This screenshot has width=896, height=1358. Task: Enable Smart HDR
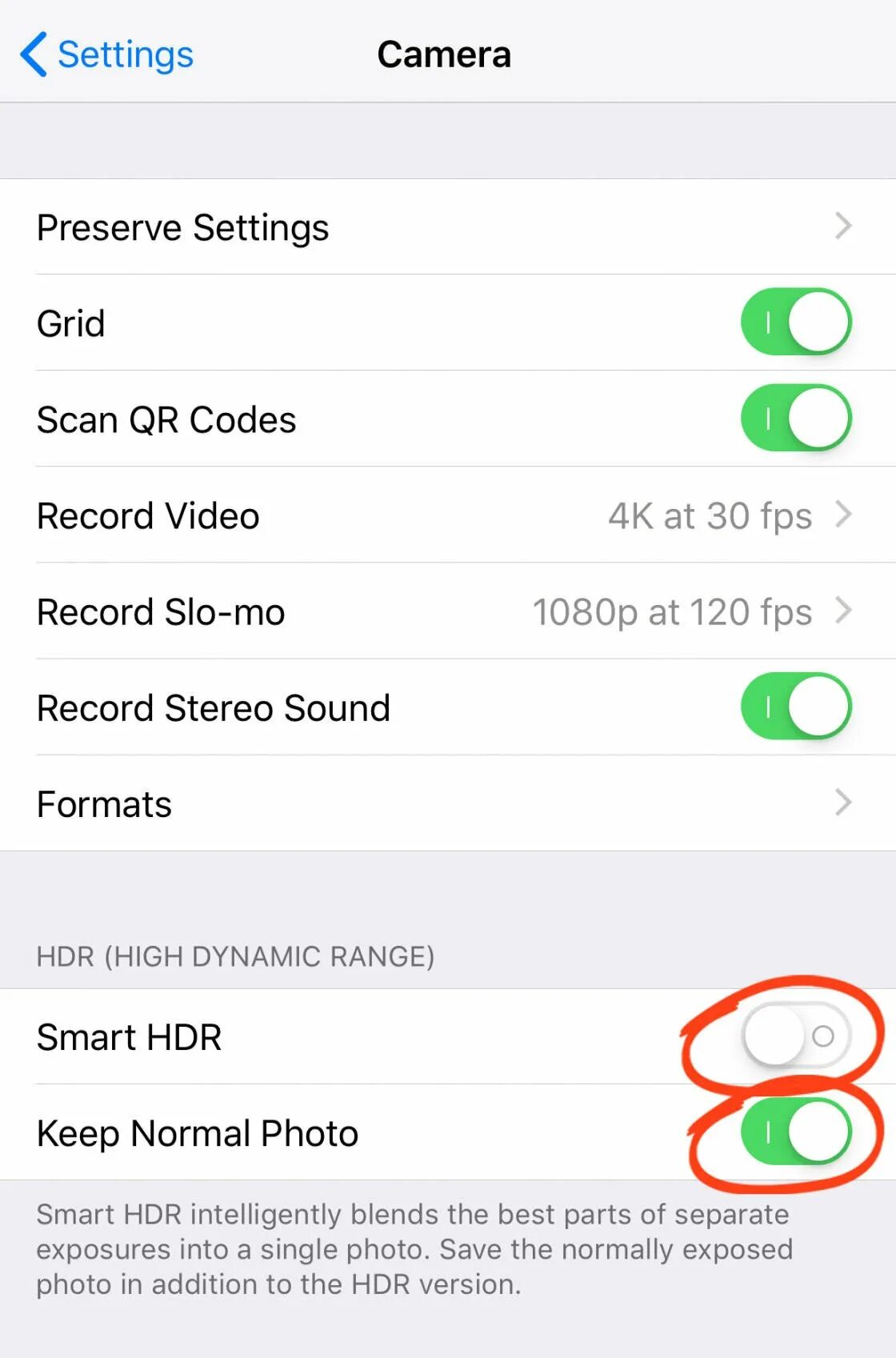795,1036
